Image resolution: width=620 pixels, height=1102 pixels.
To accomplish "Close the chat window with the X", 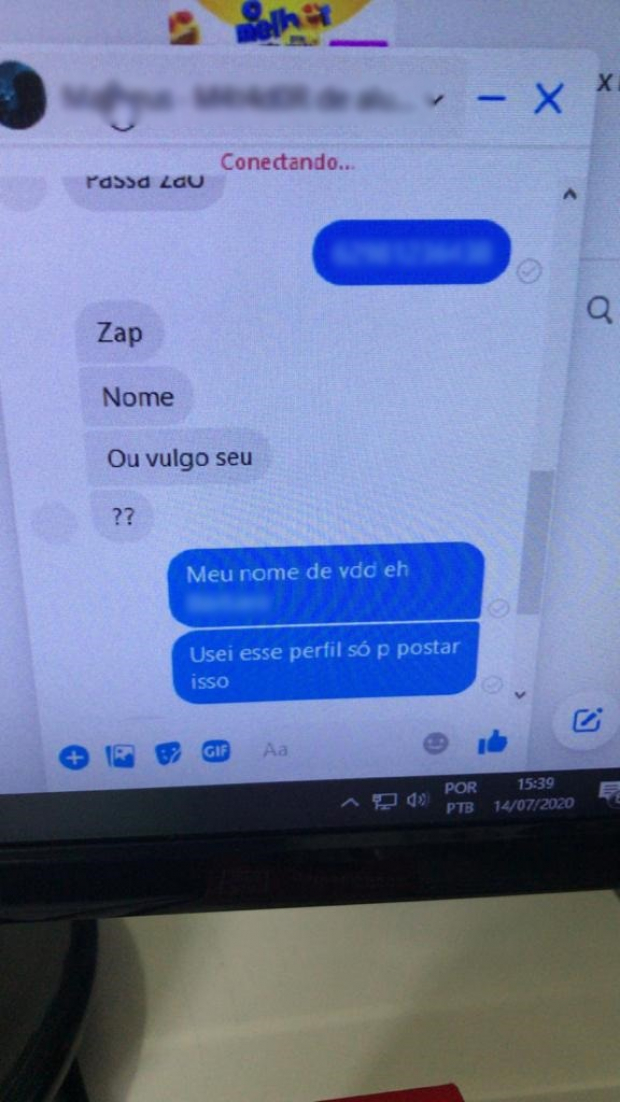I will pos(548,99).
